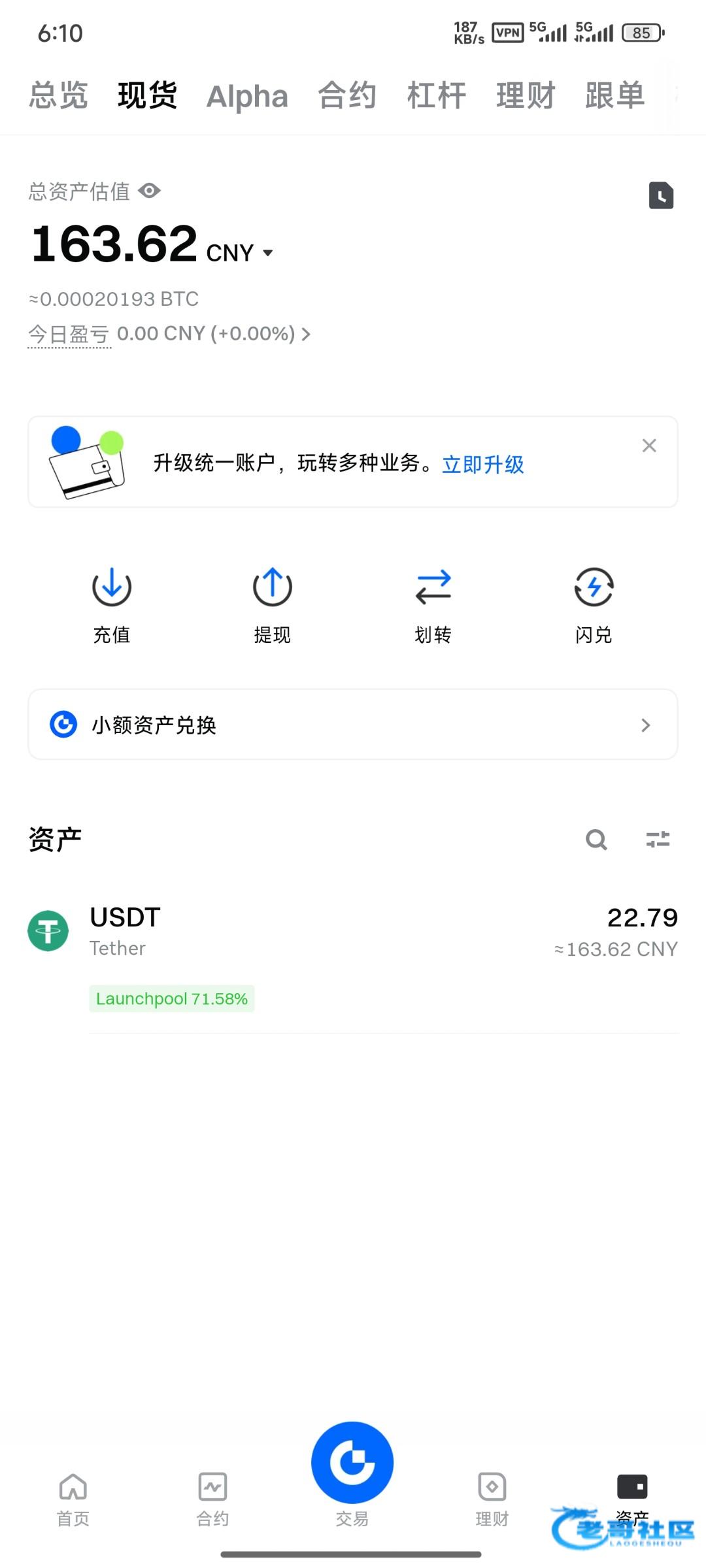Select the 杠杆 tab
706x1568 pixels.
pos(436,95)
